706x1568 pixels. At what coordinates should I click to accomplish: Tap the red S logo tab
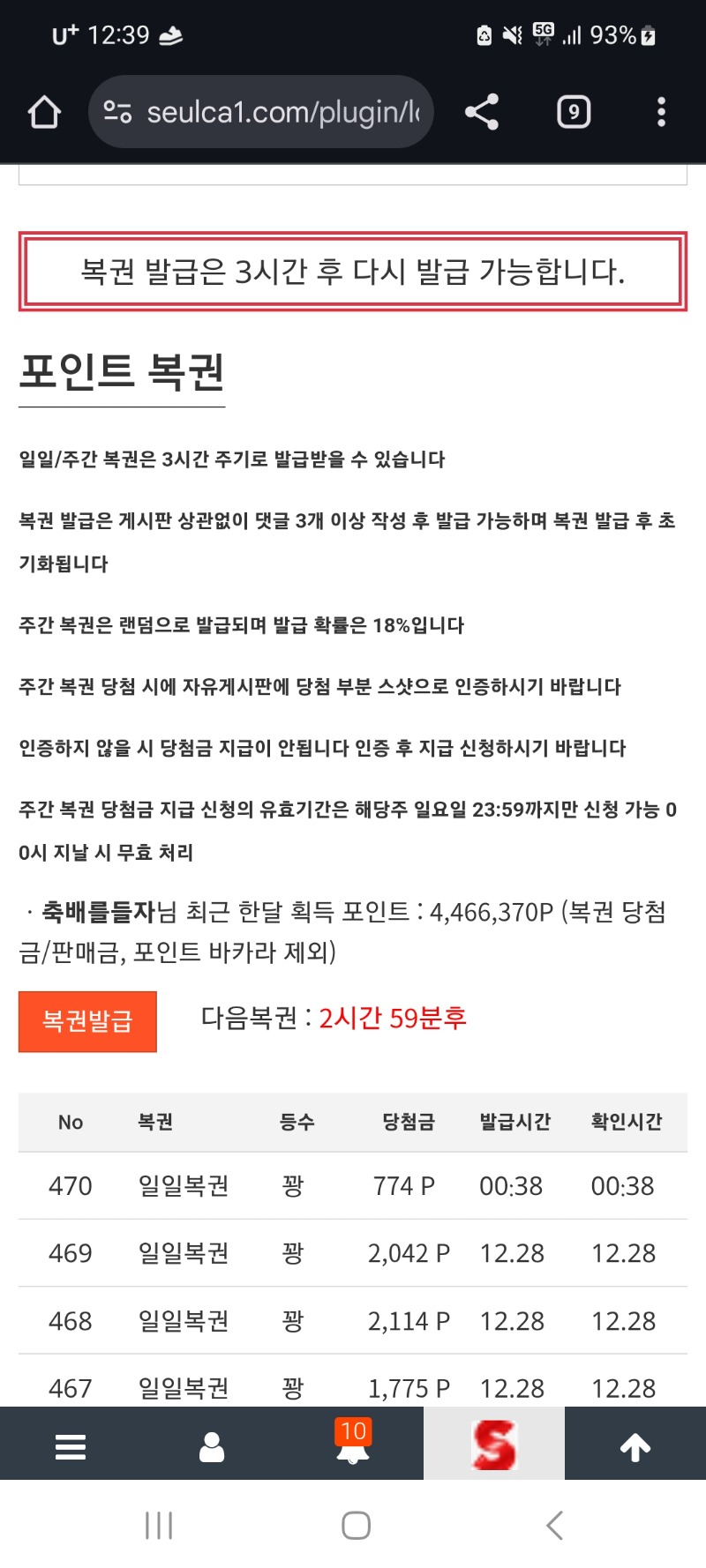click(x=494, y=1445)
